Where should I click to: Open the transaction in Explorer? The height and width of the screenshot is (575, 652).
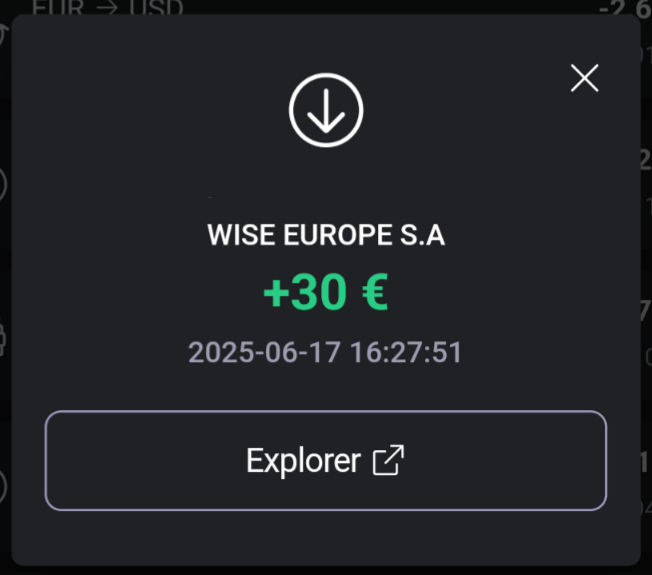coord(325,461)
